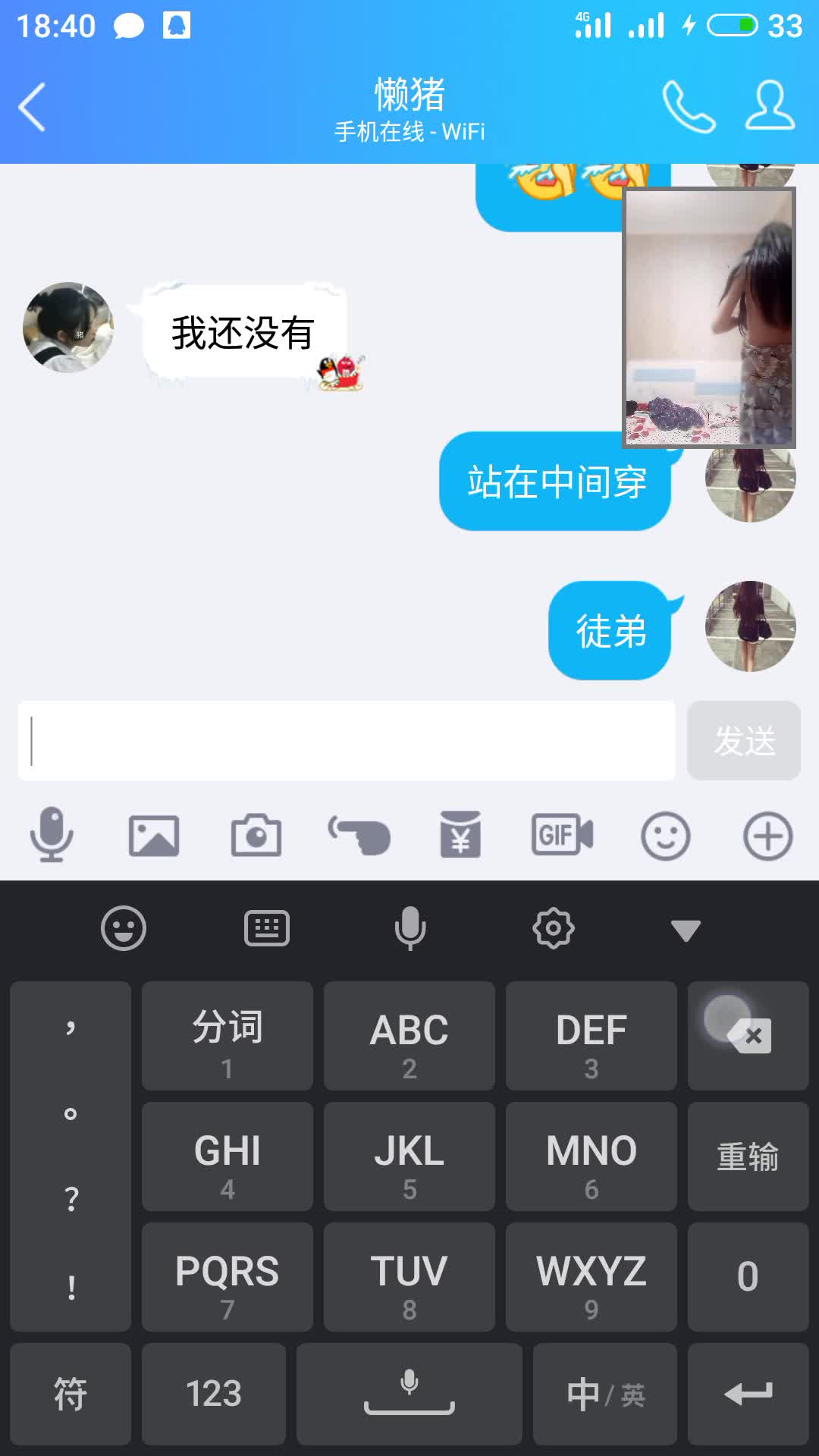Send a poke with the hand icon
The width and height of the screenshot is (819, 1456).
pyautogui.click(x=359, y=836)
